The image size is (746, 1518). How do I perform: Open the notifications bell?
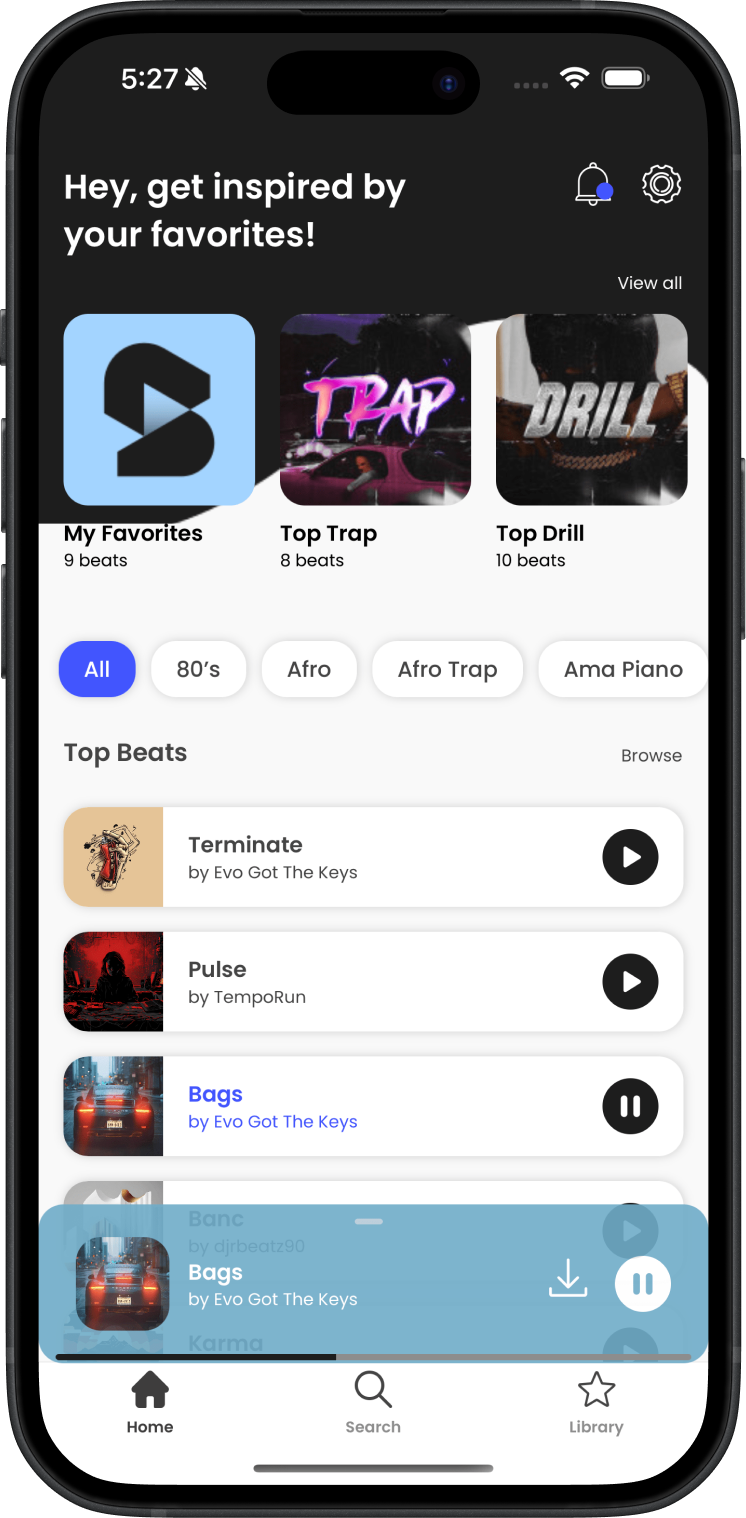pyautogui.click(x=592, y=185)
